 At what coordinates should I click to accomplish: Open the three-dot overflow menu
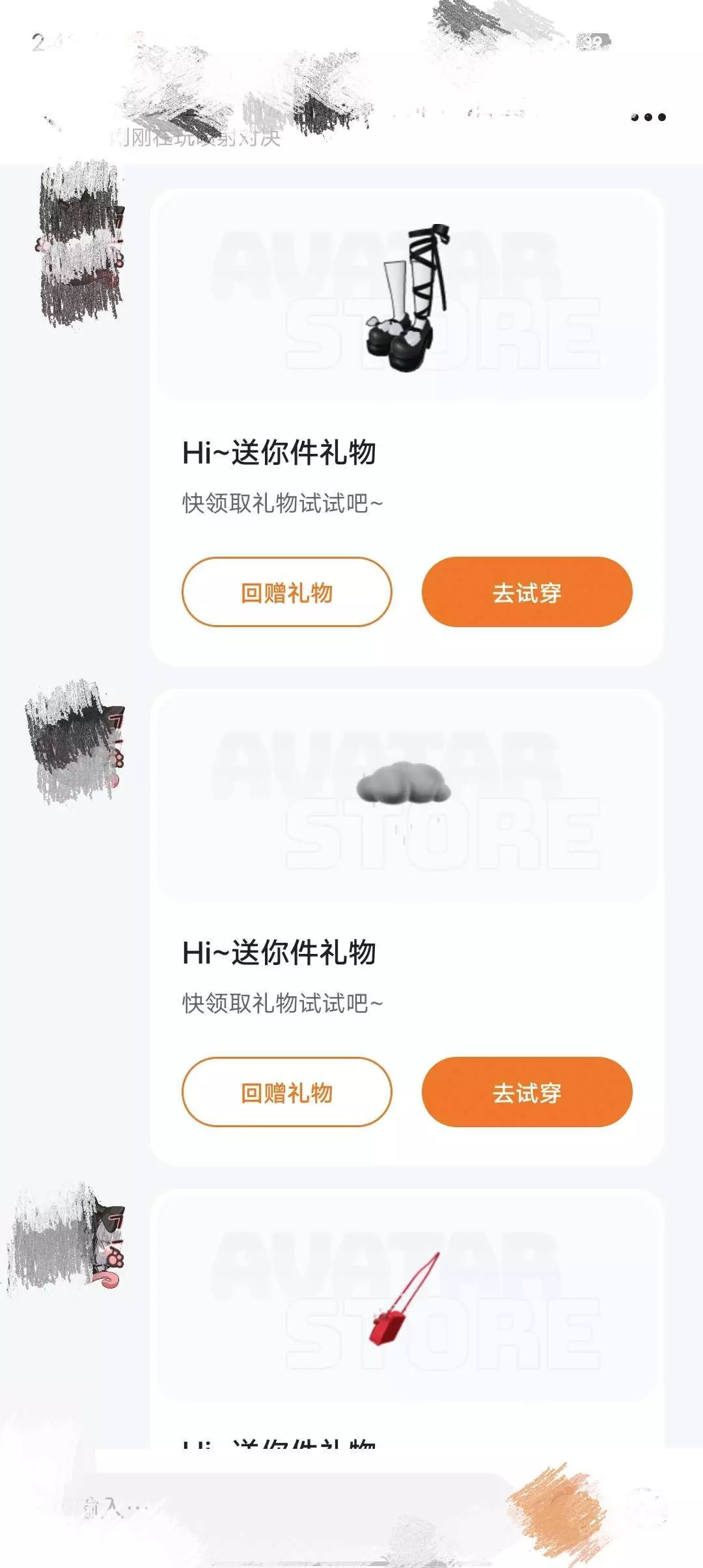(648, 117)
